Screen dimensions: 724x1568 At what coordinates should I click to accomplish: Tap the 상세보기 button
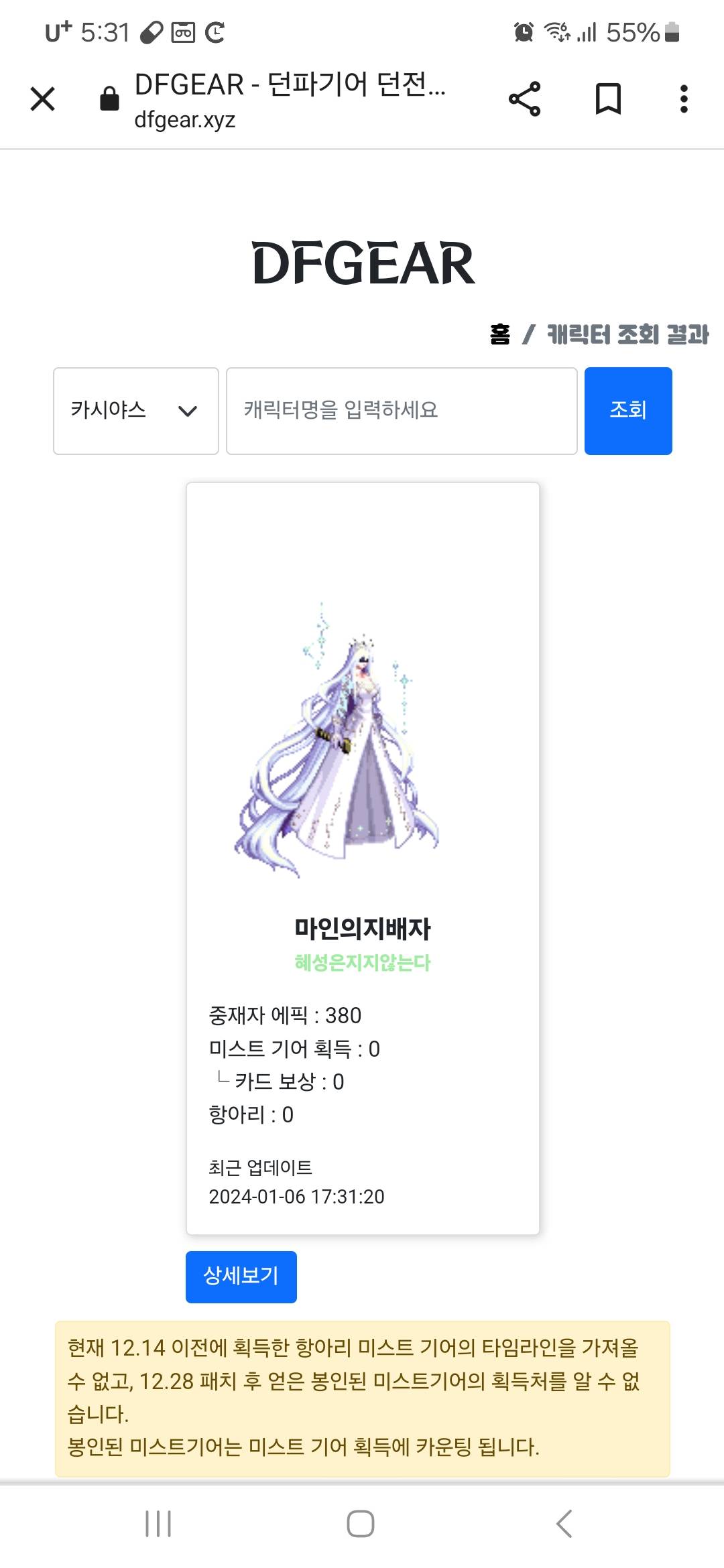(x=241, y=1277)
